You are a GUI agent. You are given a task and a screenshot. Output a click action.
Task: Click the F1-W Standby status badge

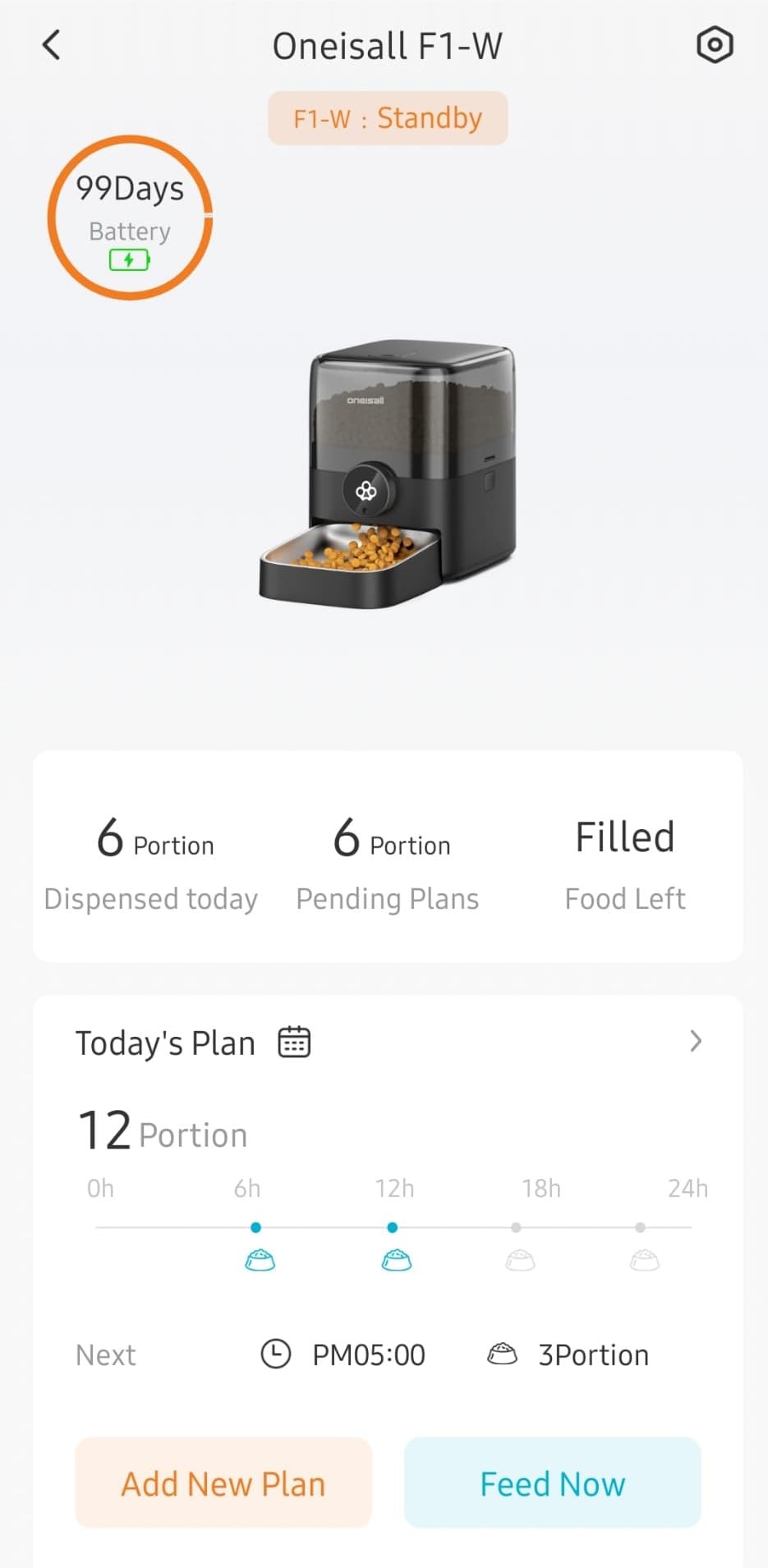click(387, 117)
